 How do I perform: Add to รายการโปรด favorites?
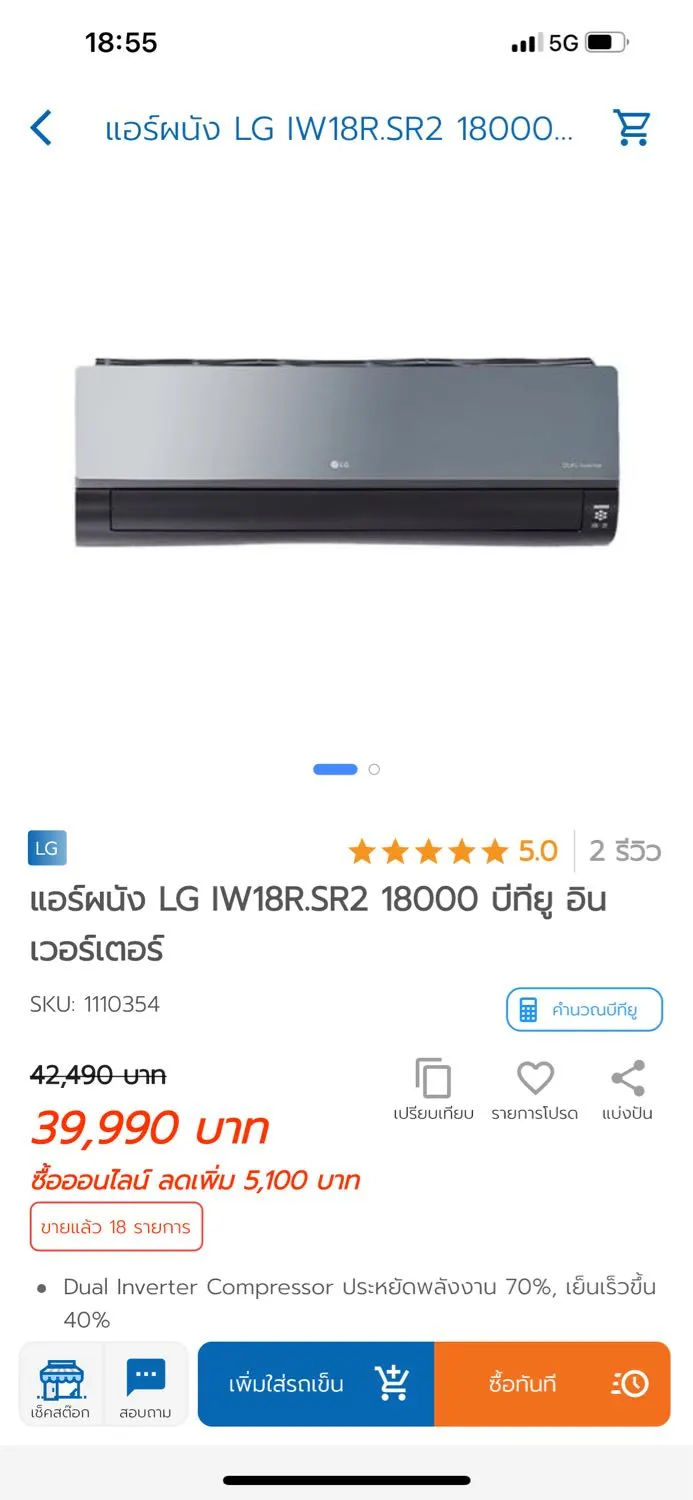[535, 1090]
